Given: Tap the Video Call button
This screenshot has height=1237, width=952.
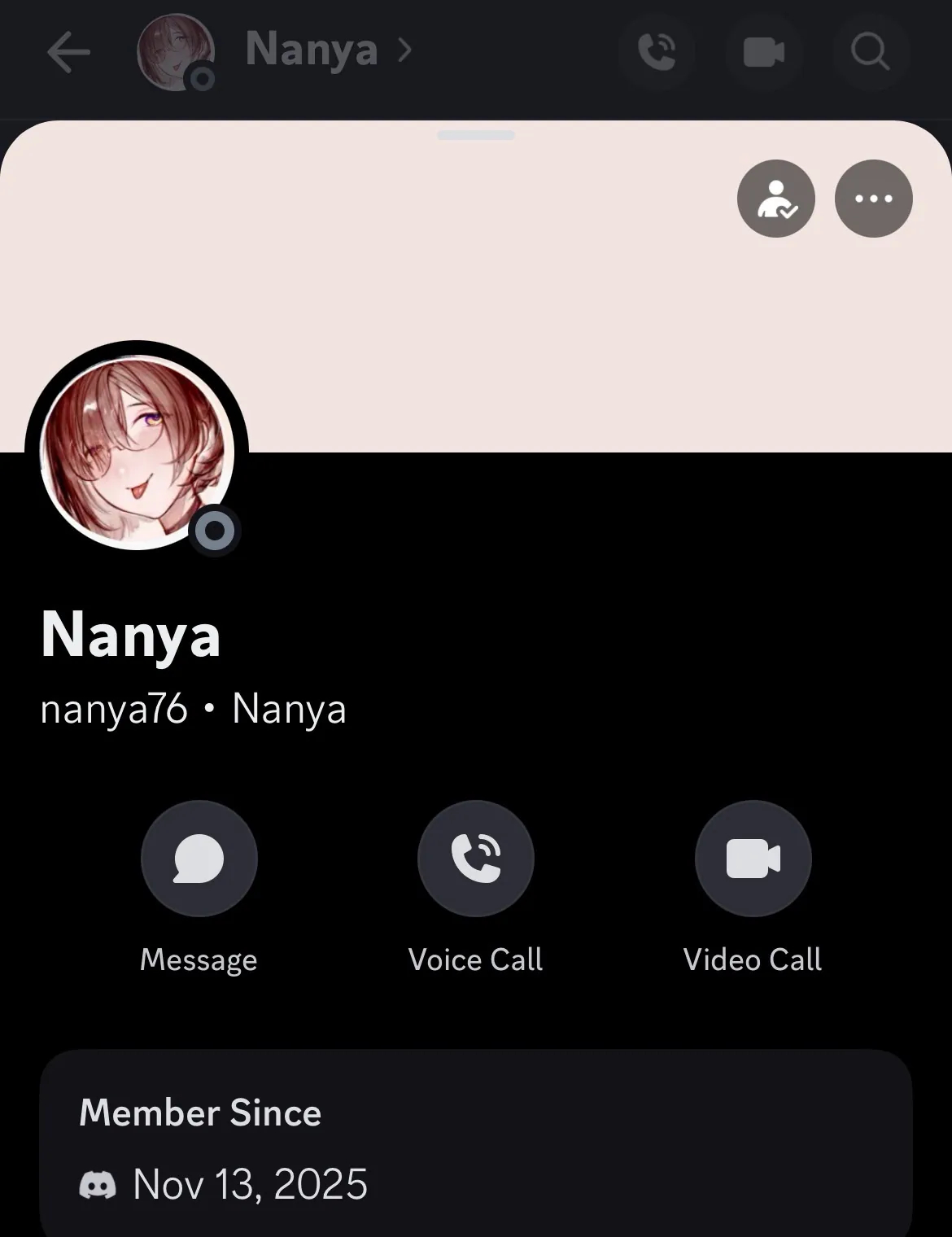Looking at the screenshot, I should tap(753, 859).
